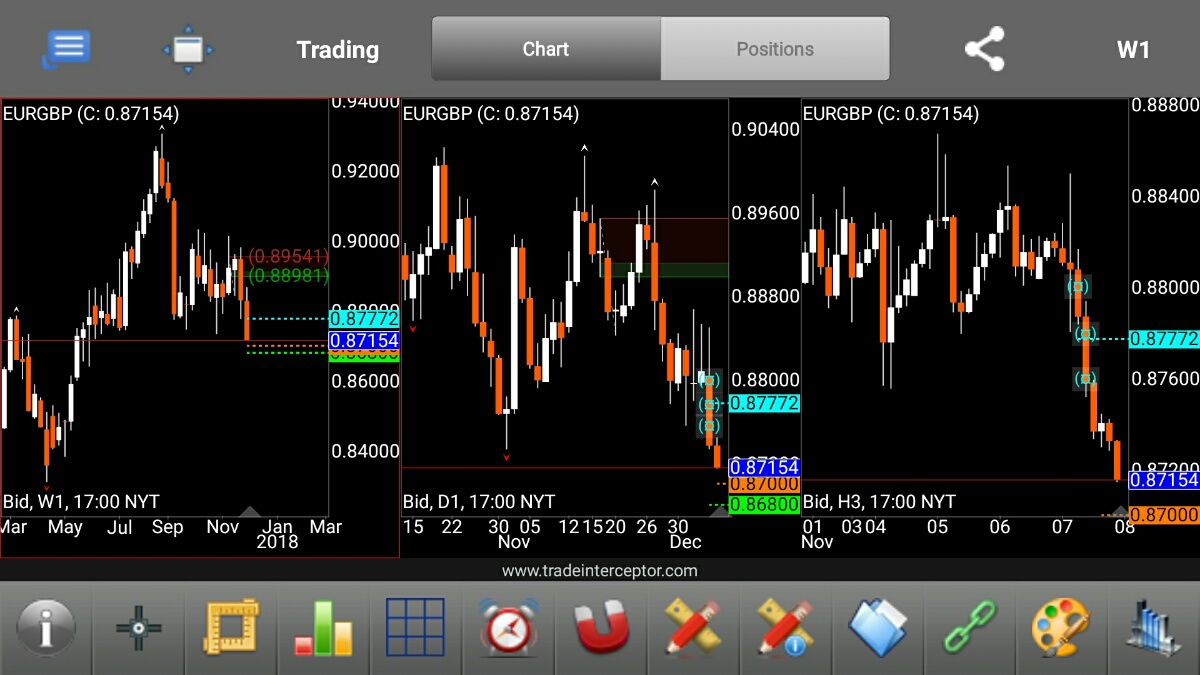The image size is (1200, 675).
Task: Tap the chain link charts tool
Action: [x=970, y=629]
